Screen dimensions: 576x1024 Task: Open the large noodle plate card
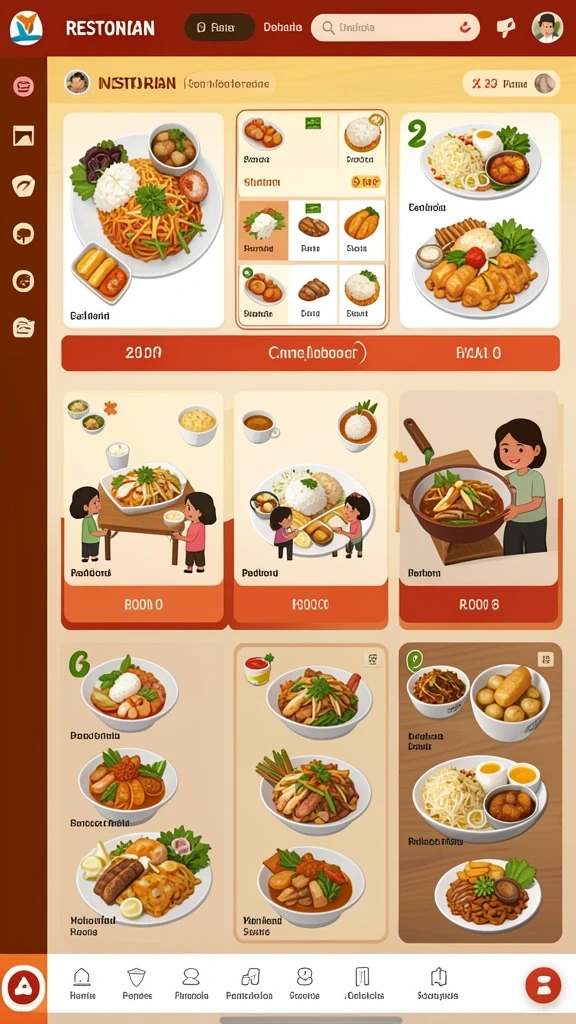click(144, 221)
